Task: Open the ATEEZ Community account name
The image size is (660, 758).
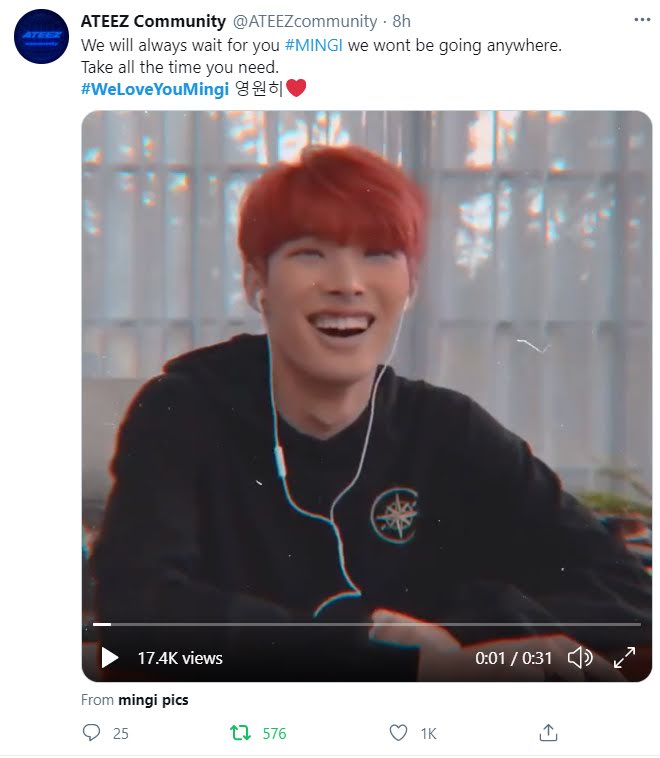Action: (153, 22)
